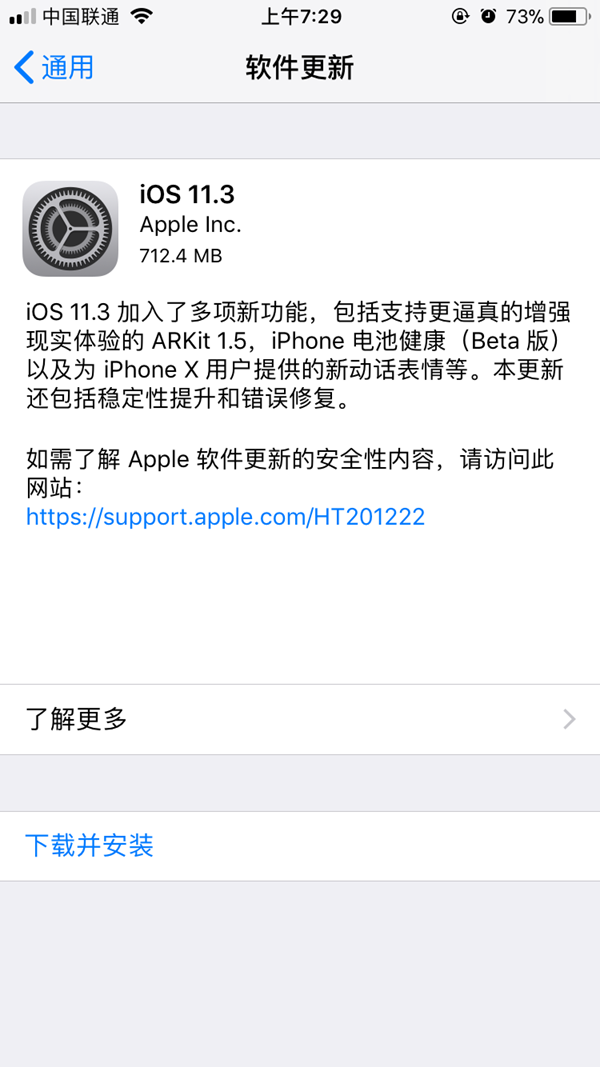Tap 下载并安装 to install iOS 11.3
The height and width of the screenshot is (1067, 600).
pyautogui.click(x=90, y=846)
